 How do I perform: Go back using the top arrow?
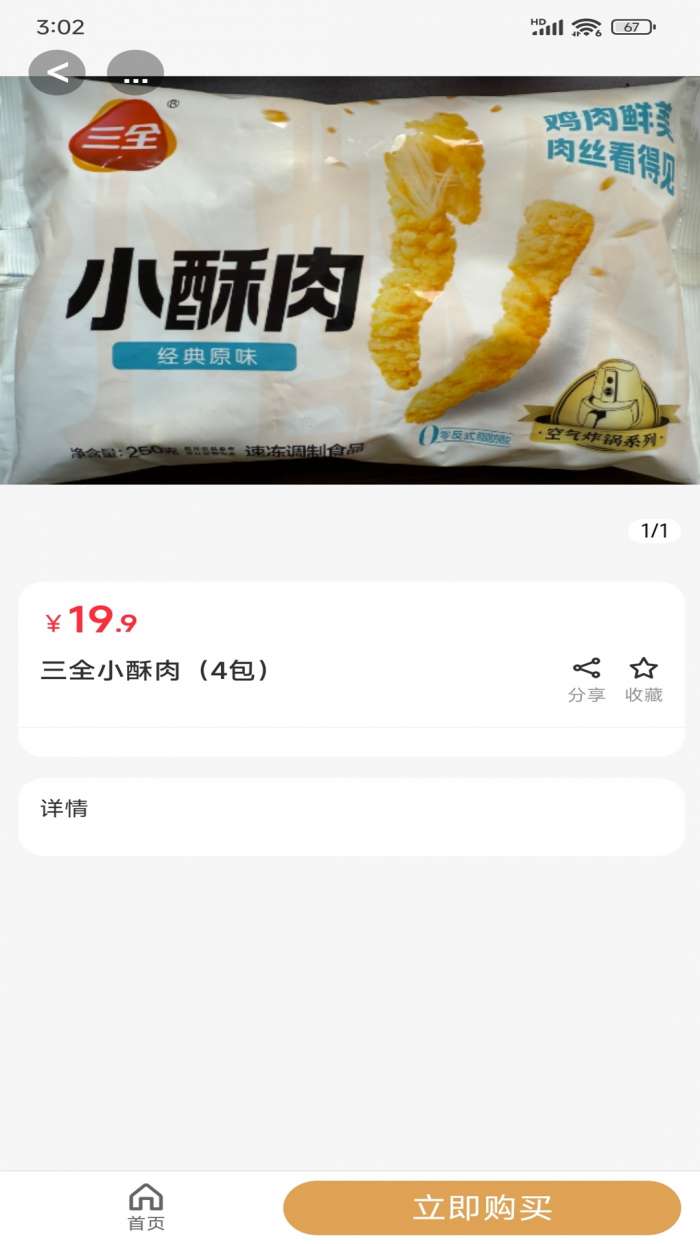pos(57,72)
